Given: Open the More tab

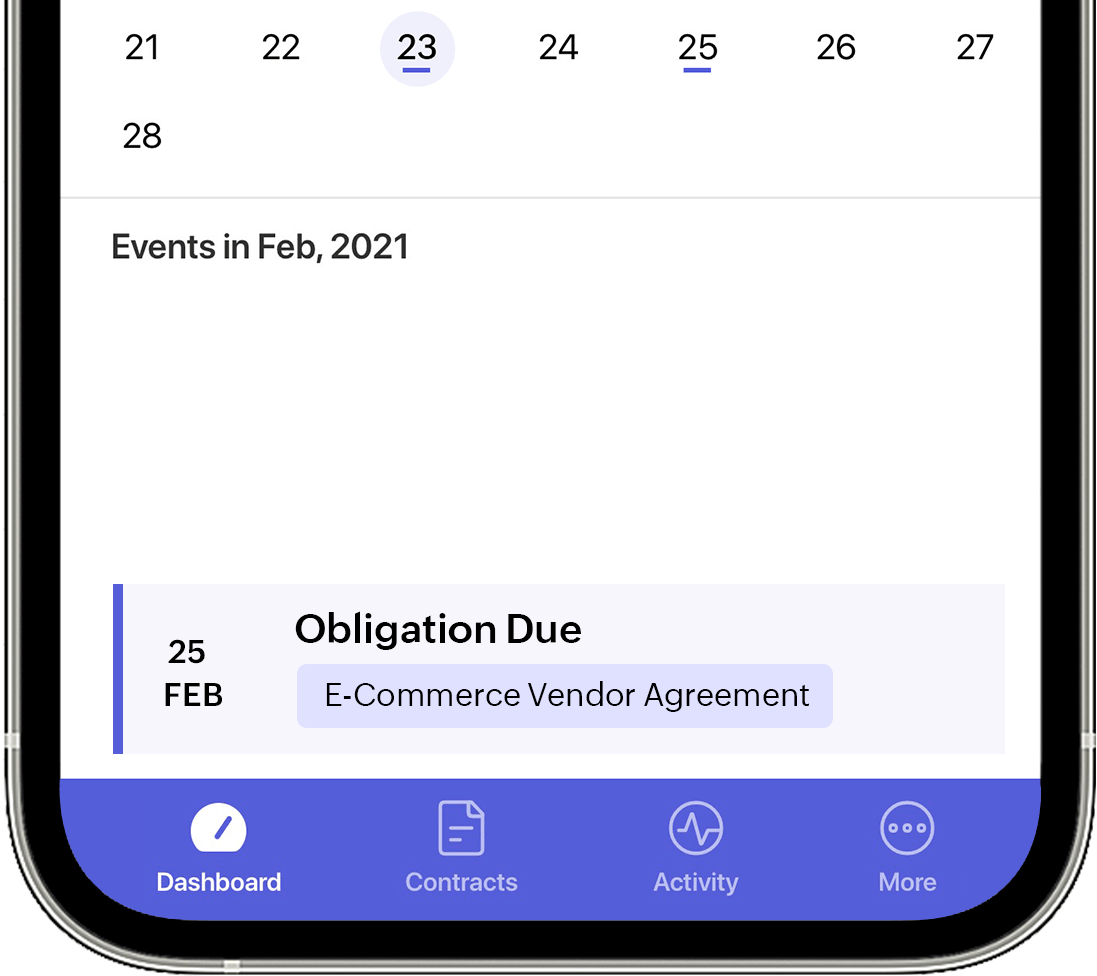Looking at the screenshot, I should (907, 850).
